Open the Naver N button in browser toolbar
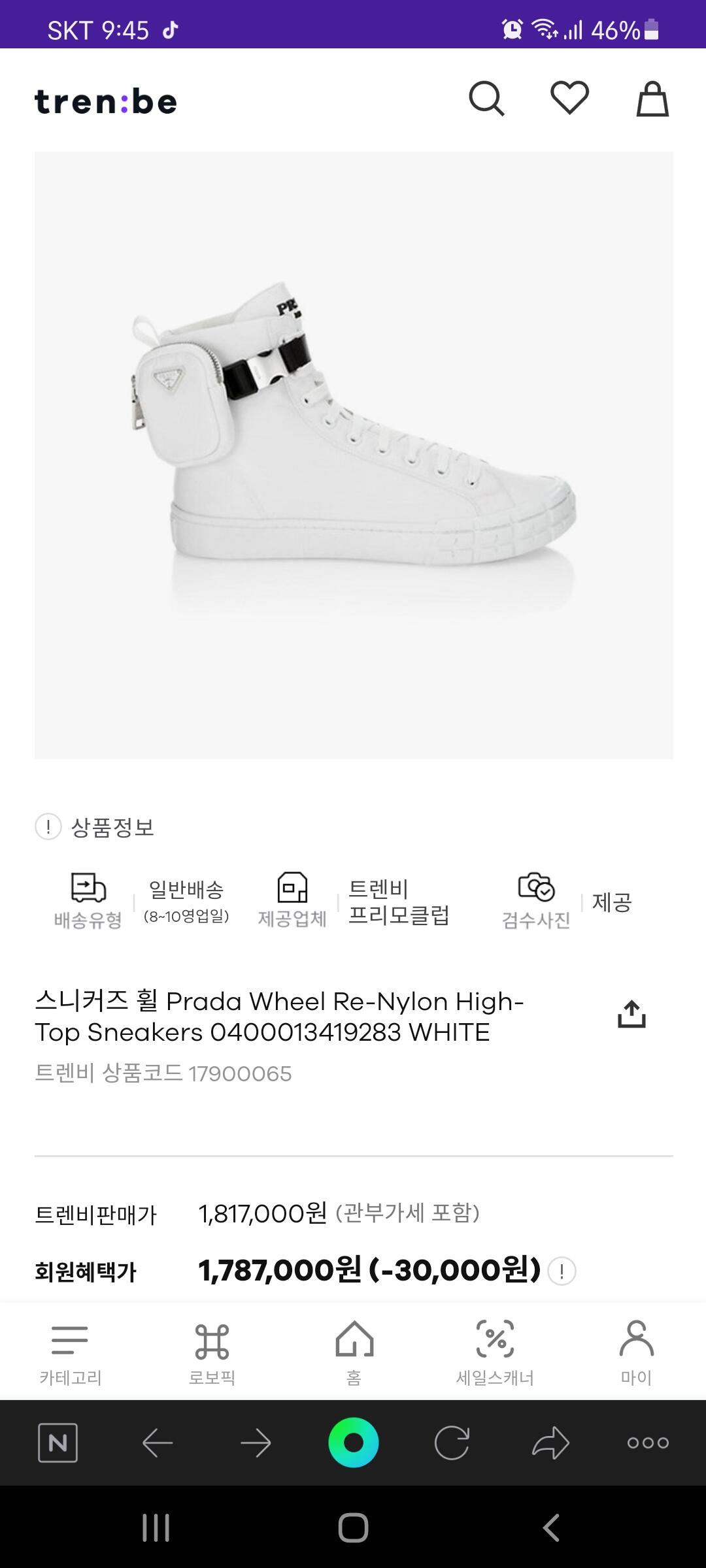 click(x=58, y=1443)
